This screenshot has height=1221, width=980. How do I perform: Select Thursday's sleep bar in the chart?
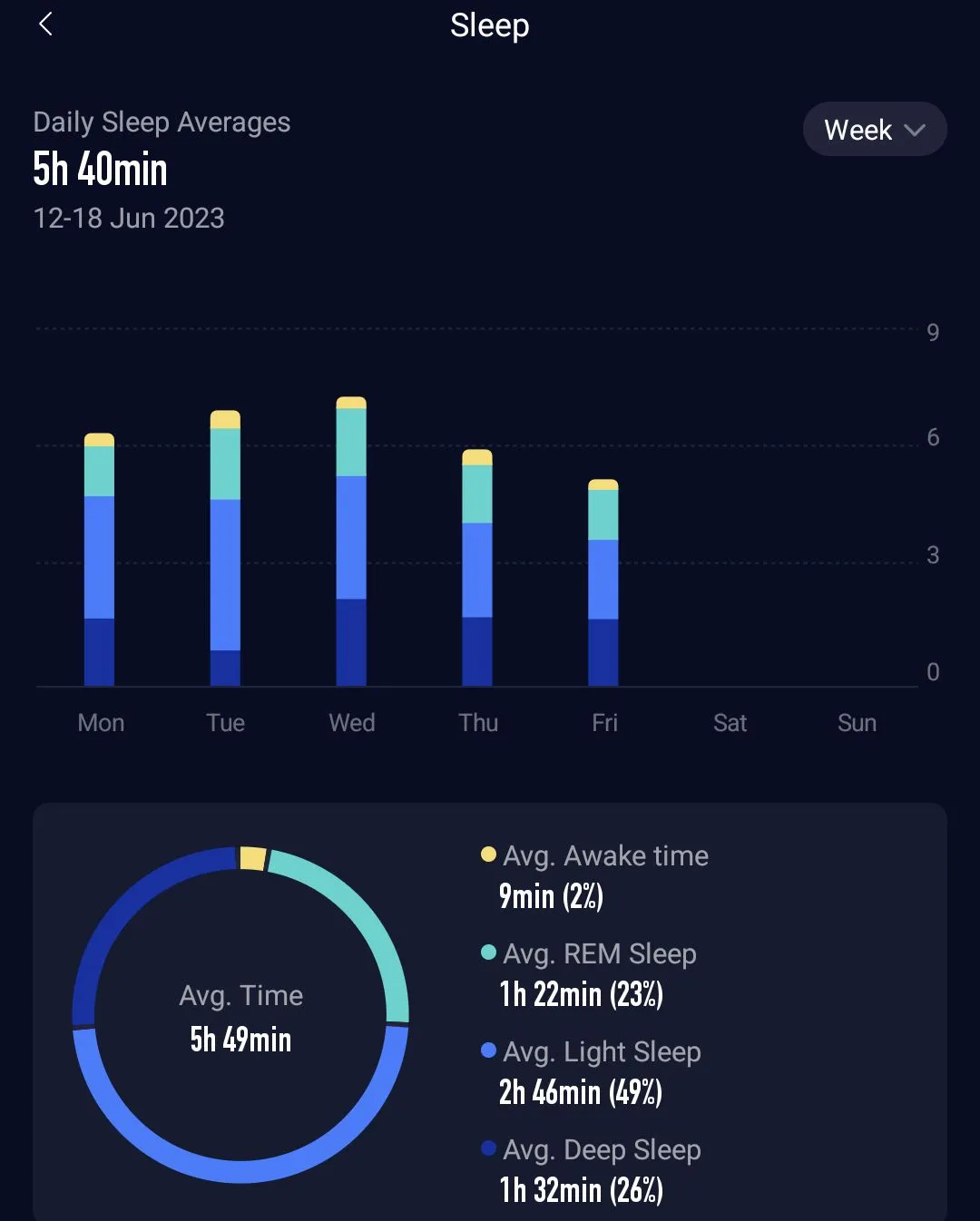point(477,568)
